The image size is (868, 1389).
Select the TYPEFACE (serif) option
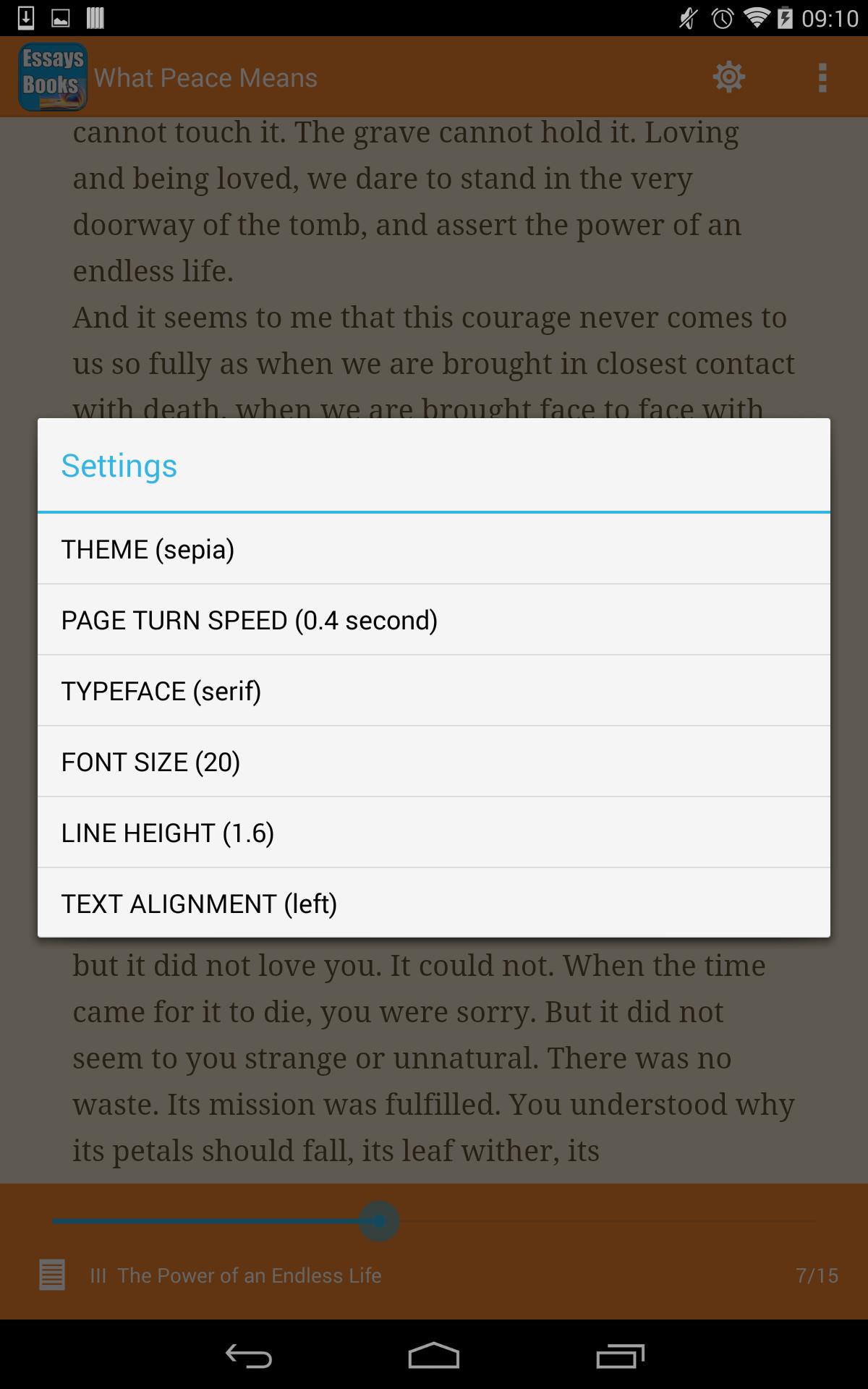point(434,691)
